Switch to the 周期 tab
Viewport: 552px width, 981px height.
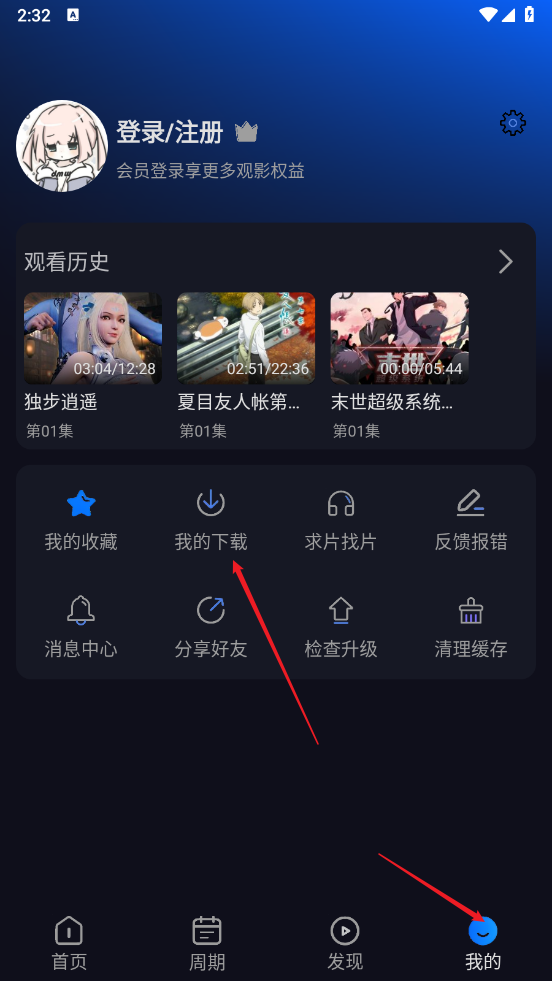[x=207, y=943]
